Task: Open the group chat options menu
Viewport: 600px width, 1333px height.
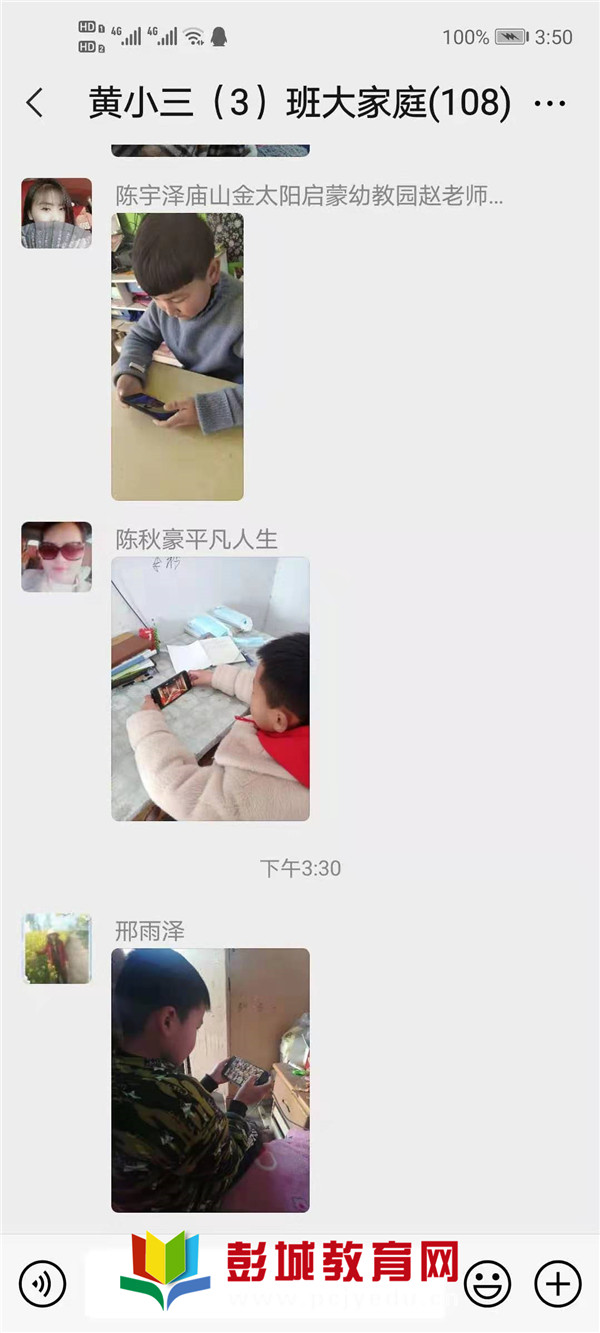Action: [551, 103]
